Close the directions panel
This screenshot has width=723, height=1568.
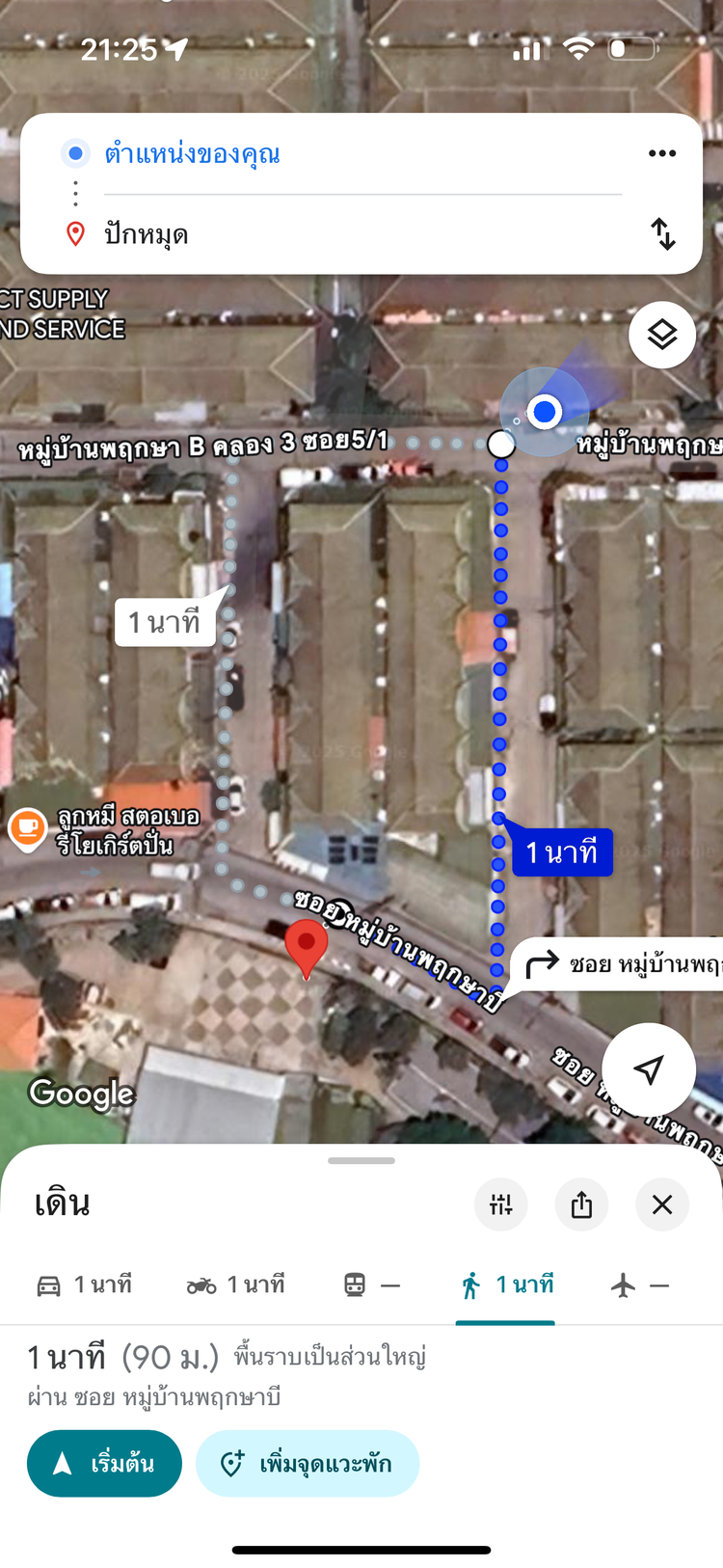click(661, 1204)
